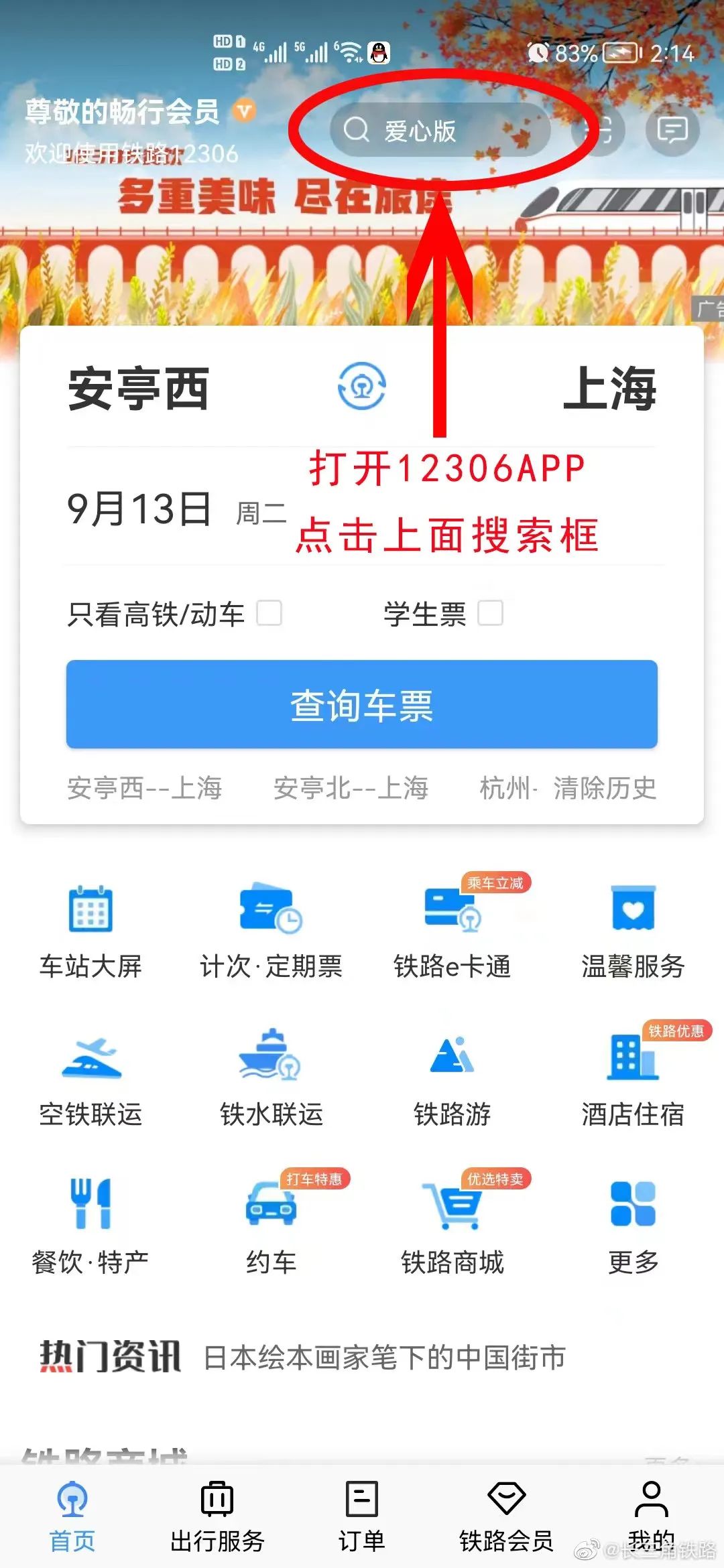Open 餐饮·特产
Image resolution: width=724 pixels, height=1568 pixels.
coord(90,1226)
